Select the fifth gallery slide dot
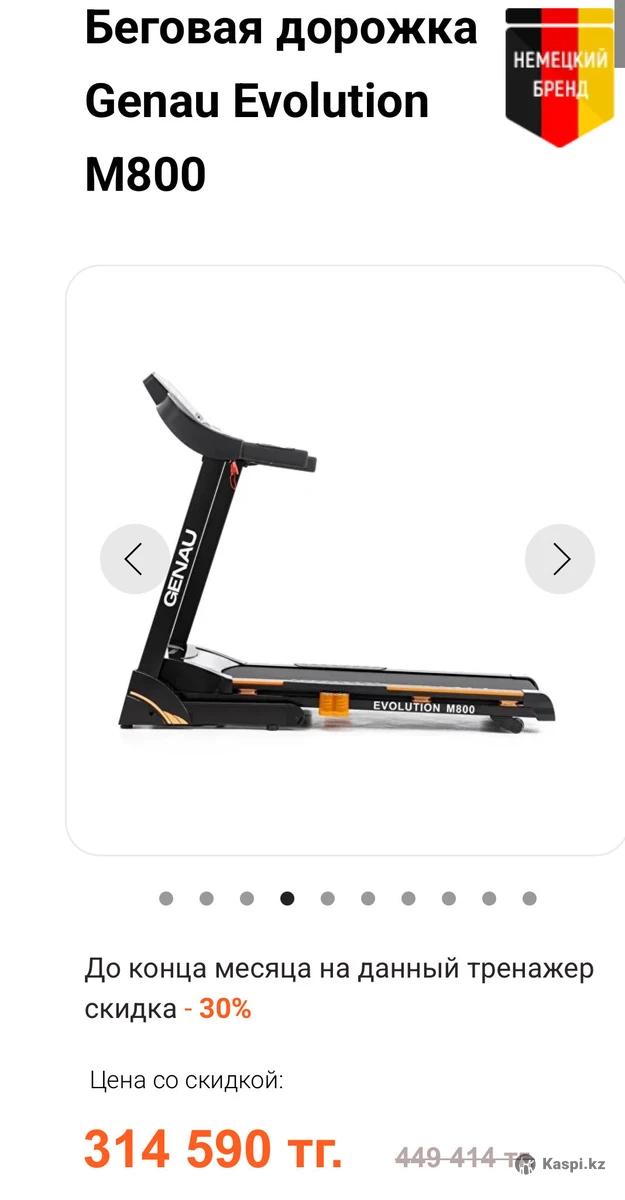The image size is (625, 1200). (327, 898)
